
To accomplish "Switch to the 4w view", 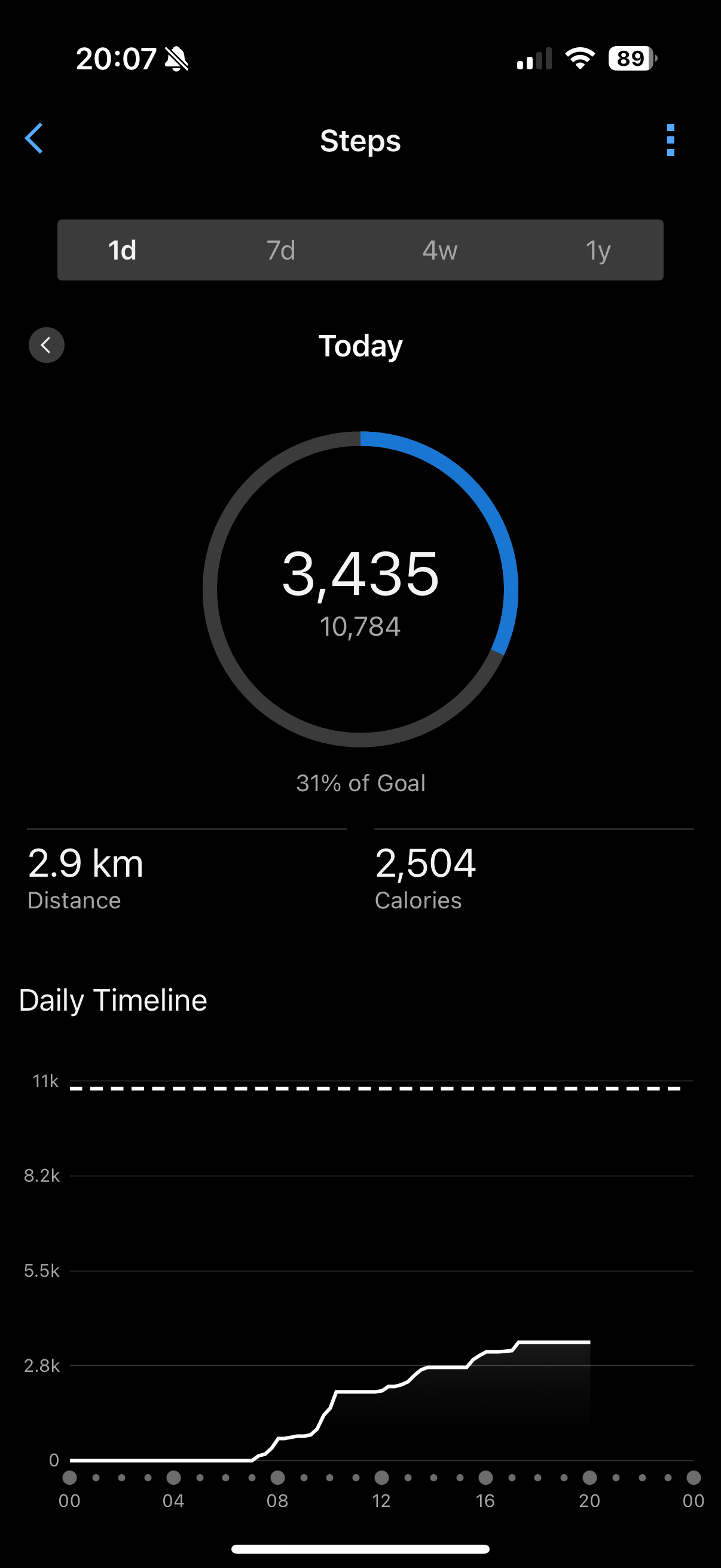I will click(440, 250).
